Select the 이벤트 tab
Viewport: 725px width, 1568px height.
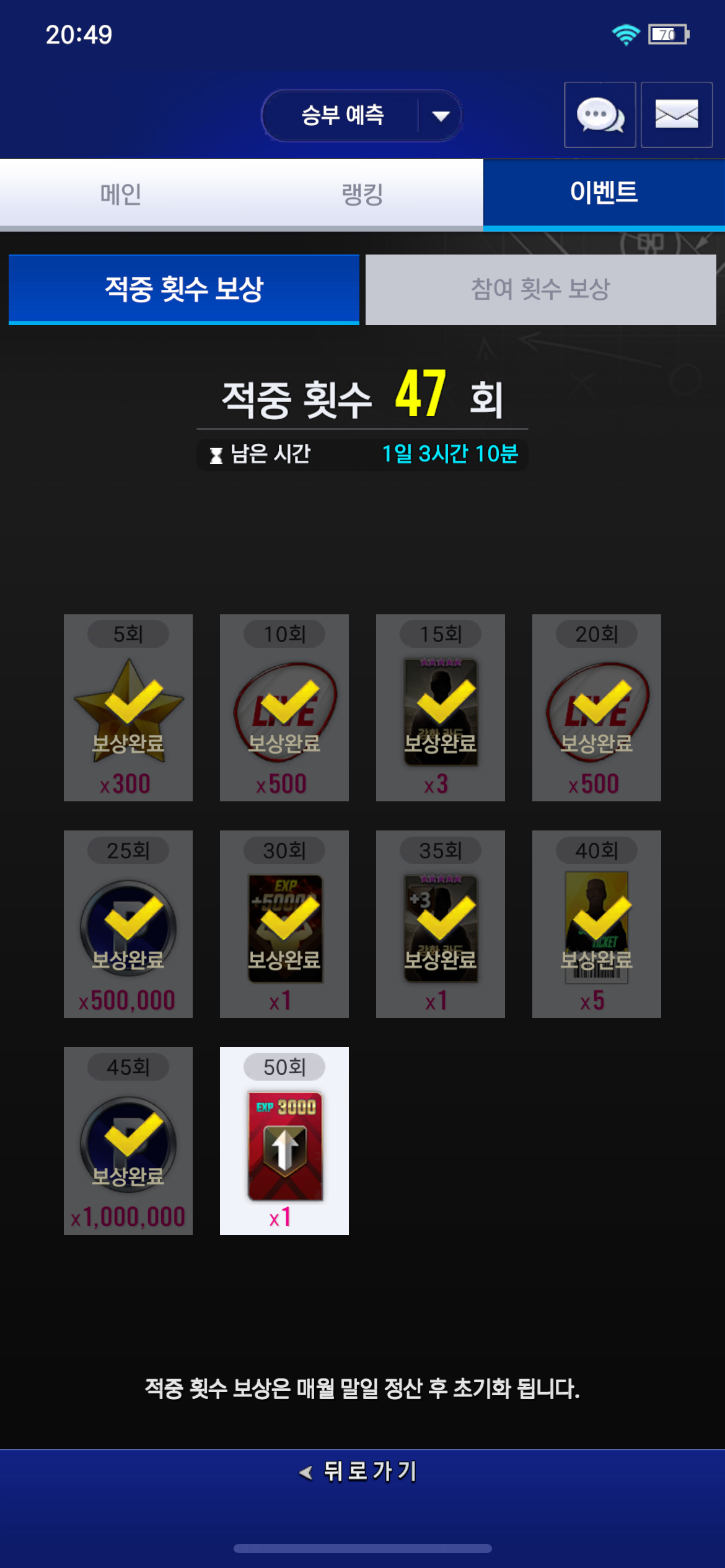[604, 193]
